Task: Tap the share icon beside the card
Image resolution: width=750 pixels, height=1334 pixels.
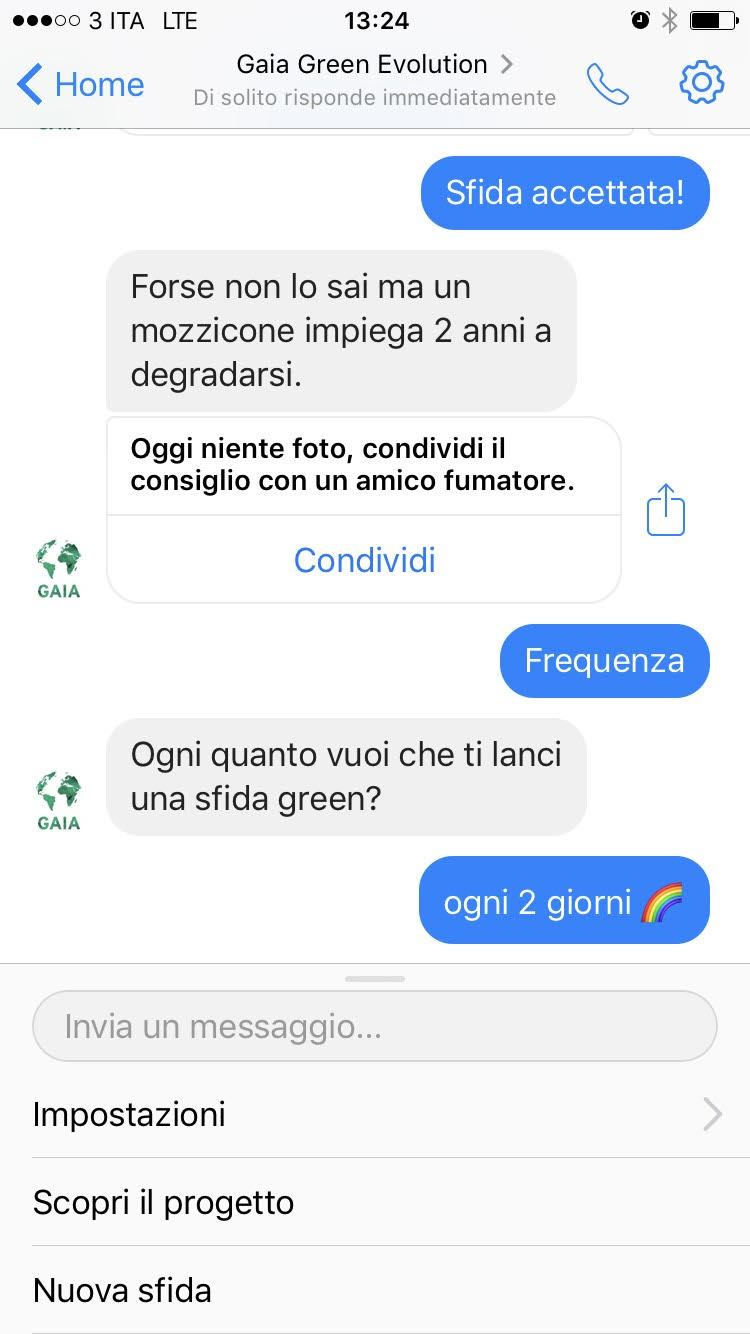Action: (666, 510)
